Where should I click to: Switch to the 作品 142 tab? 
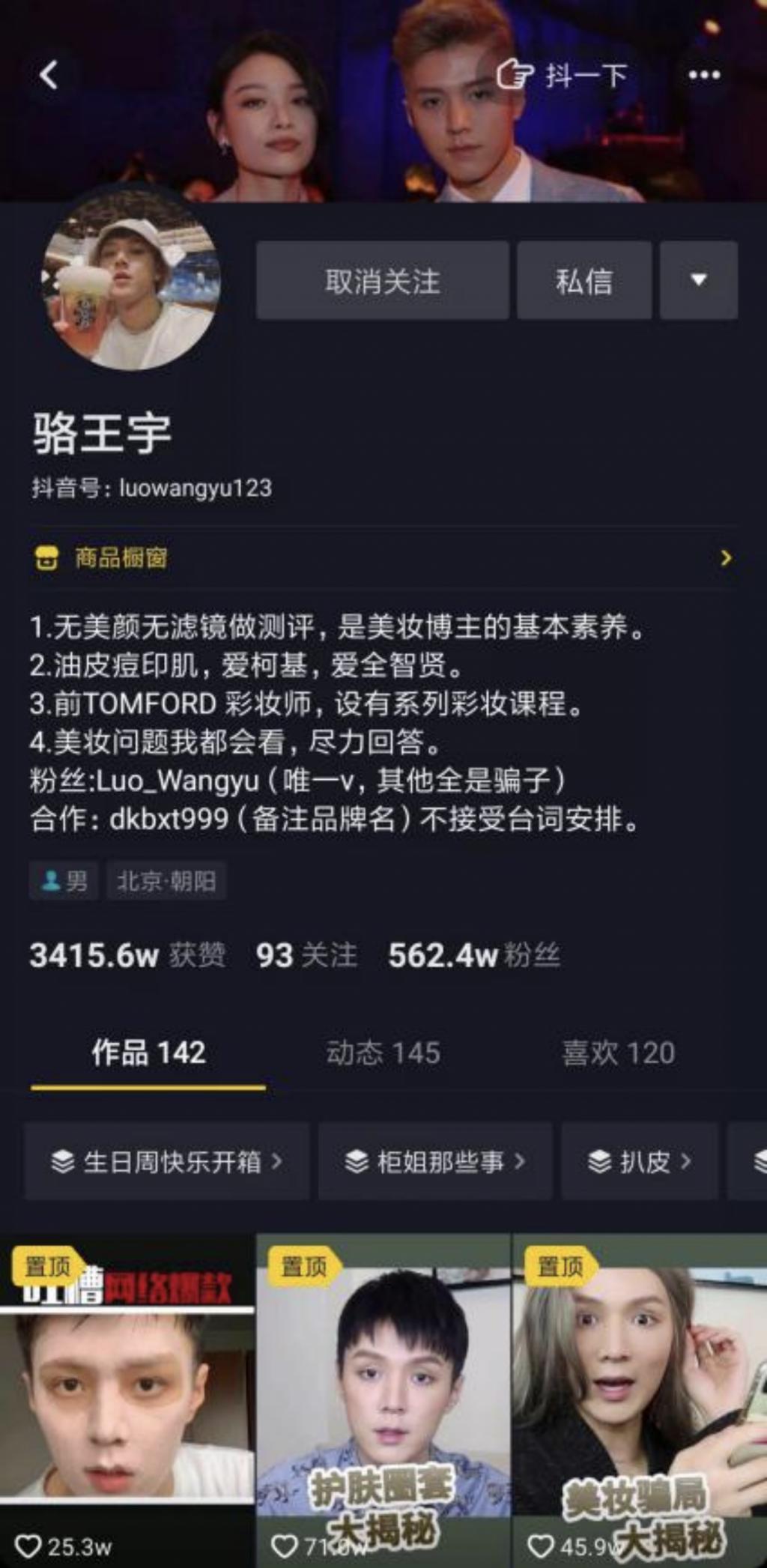coord(148,1053)
